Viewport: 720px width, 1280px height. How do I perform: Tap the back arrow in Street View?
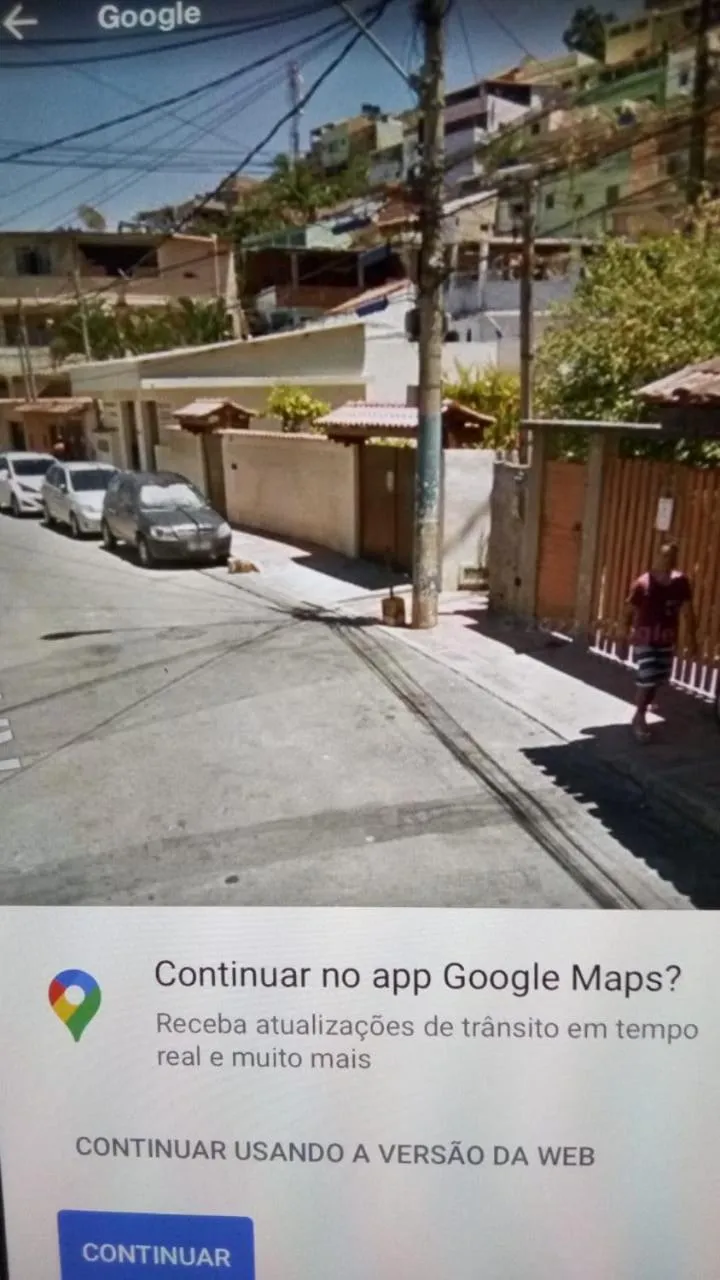(18, 20)
